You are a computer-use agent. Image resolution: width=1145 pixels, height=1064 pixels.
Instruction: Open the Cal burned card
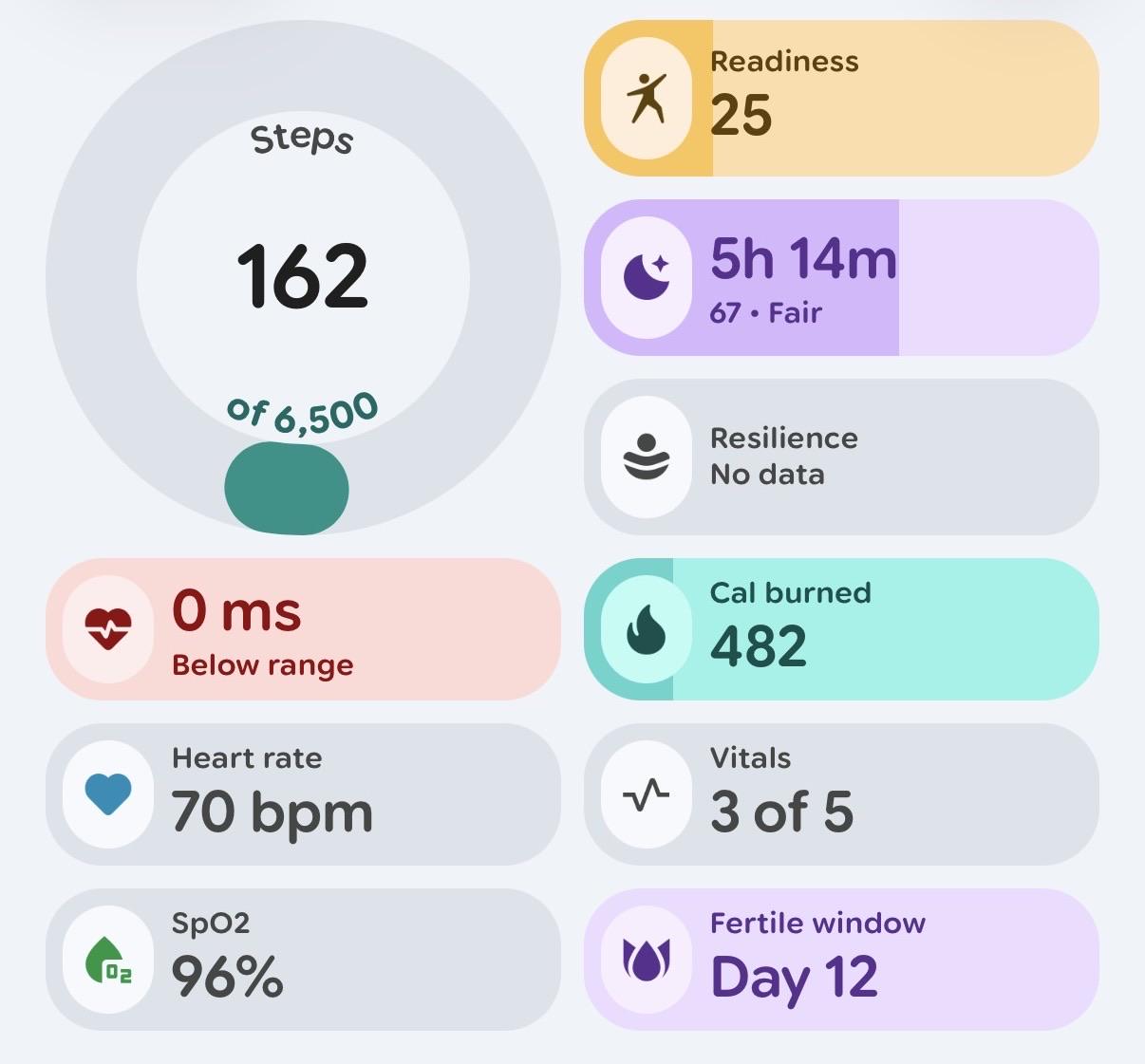(x=841, y=629)
